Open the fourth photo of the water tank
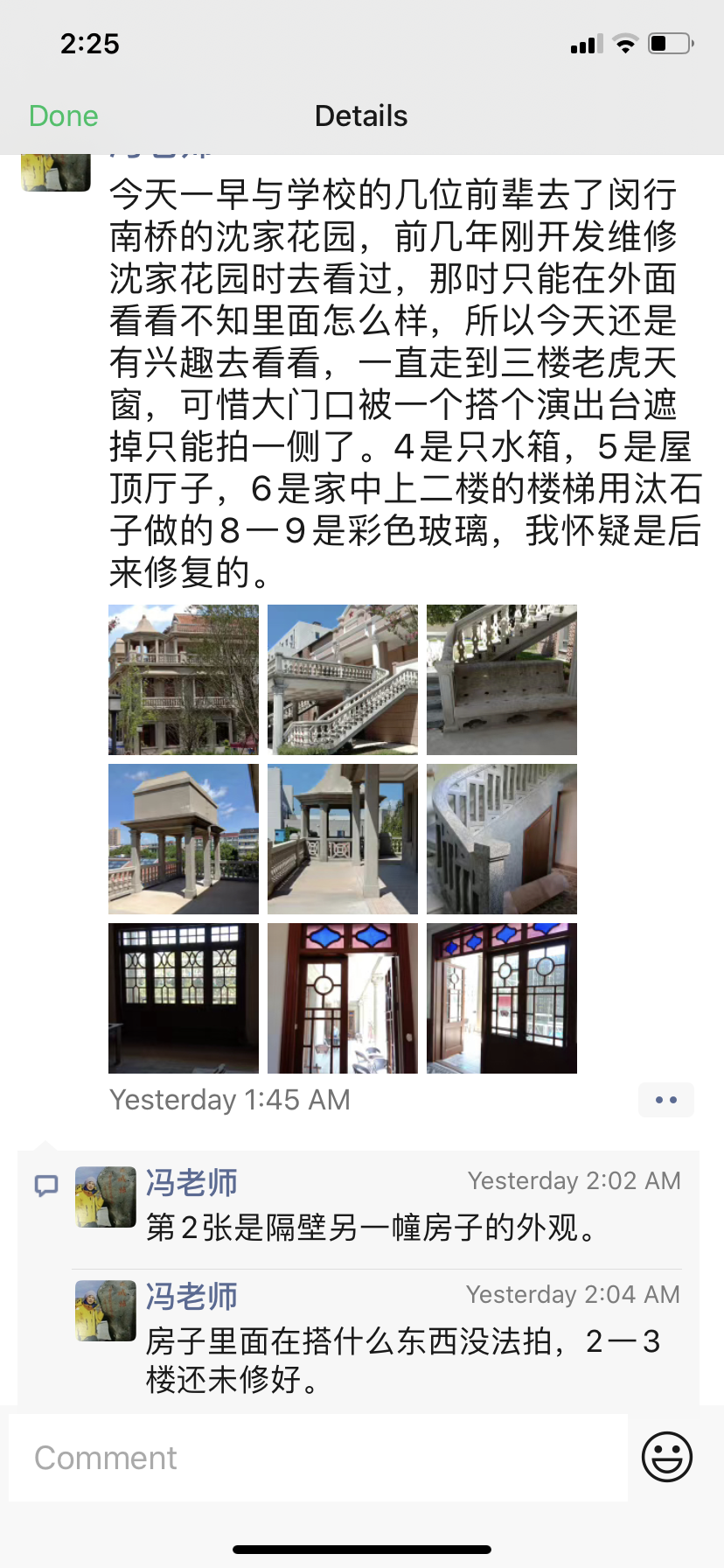This screenshot has width=724, height=1568. (x=184, y=839)
